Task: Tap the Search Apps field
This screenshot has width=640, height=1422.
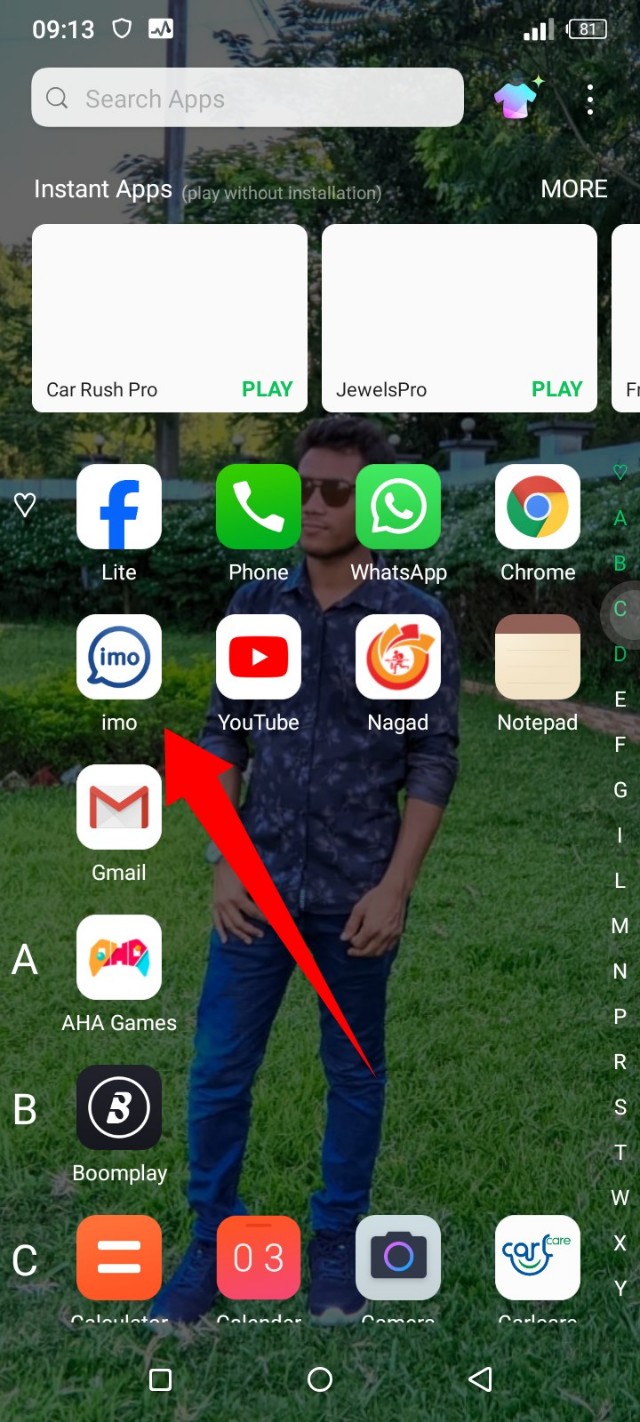Action: [247, 98]
